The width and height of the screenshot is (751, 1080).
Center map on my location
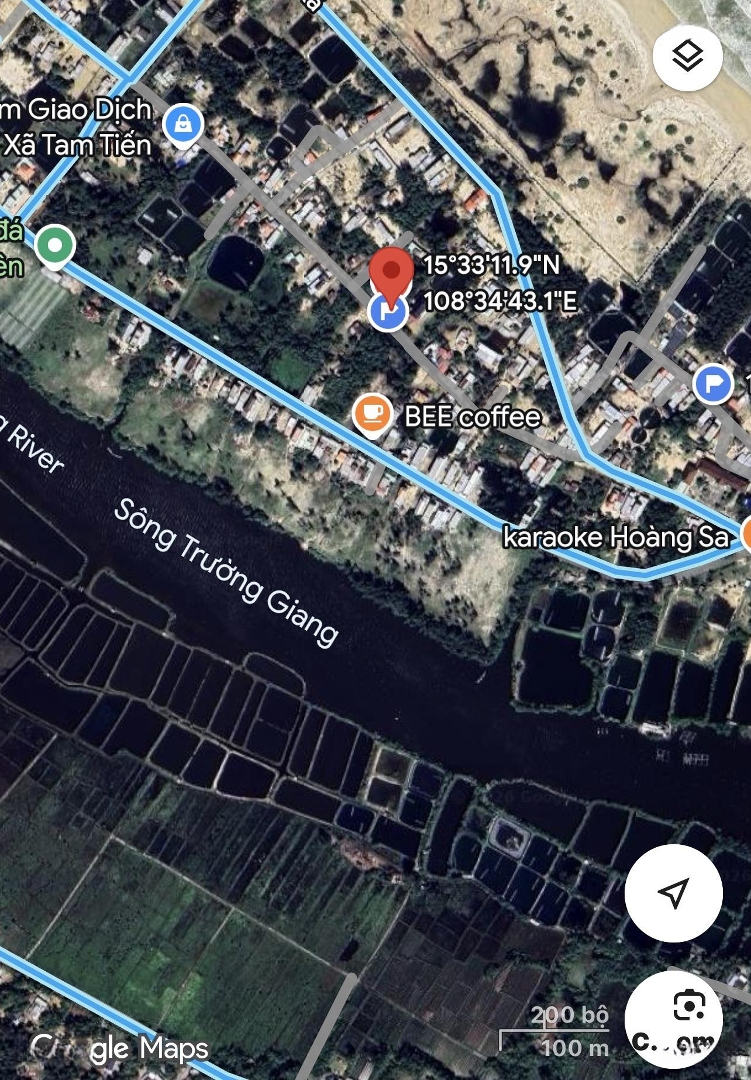[x=673, y=893]
